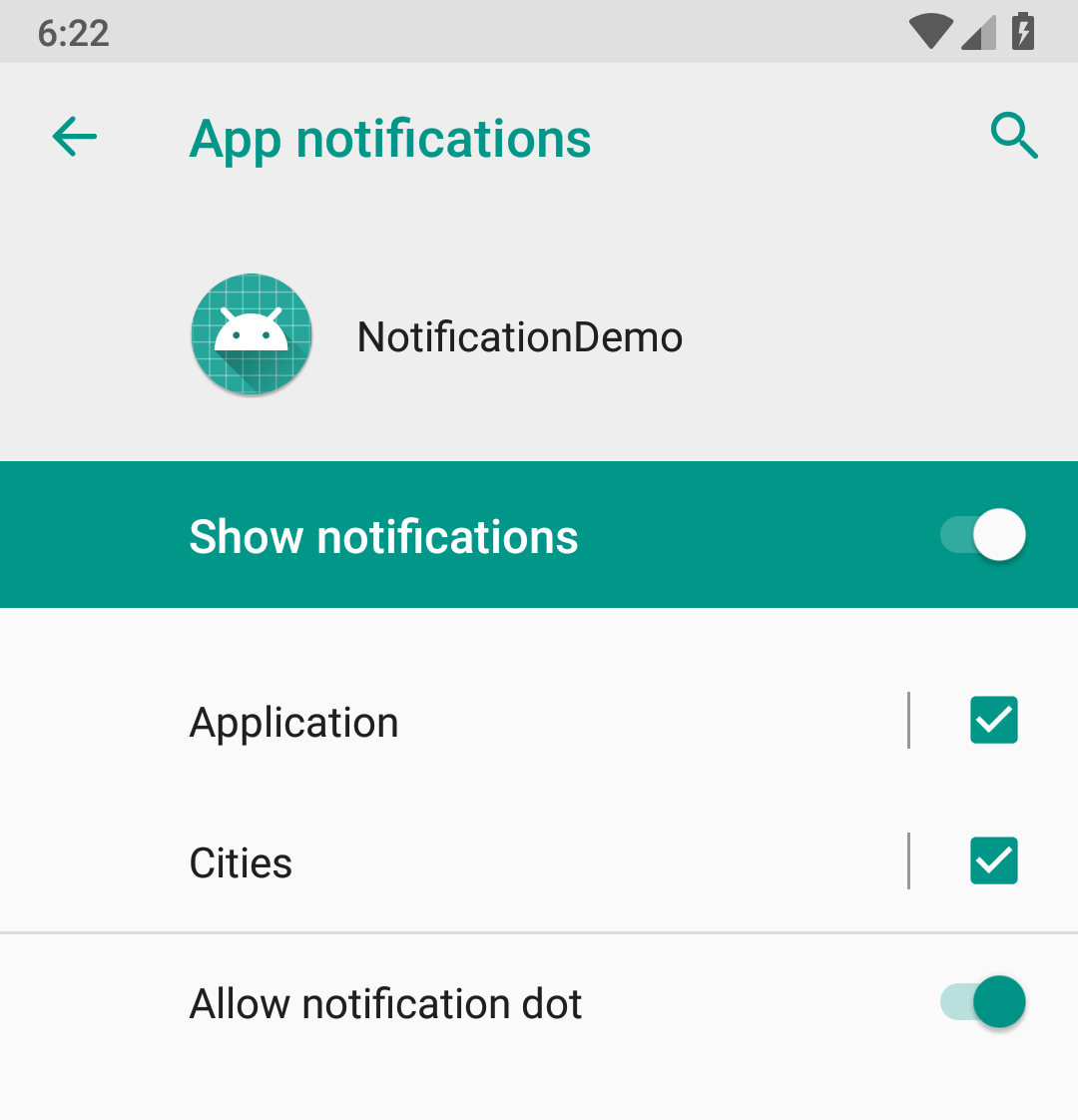Viewport: 1078px width, 1120px height.
Task: Open the Cities channel settings
Action: pos(242,862)
